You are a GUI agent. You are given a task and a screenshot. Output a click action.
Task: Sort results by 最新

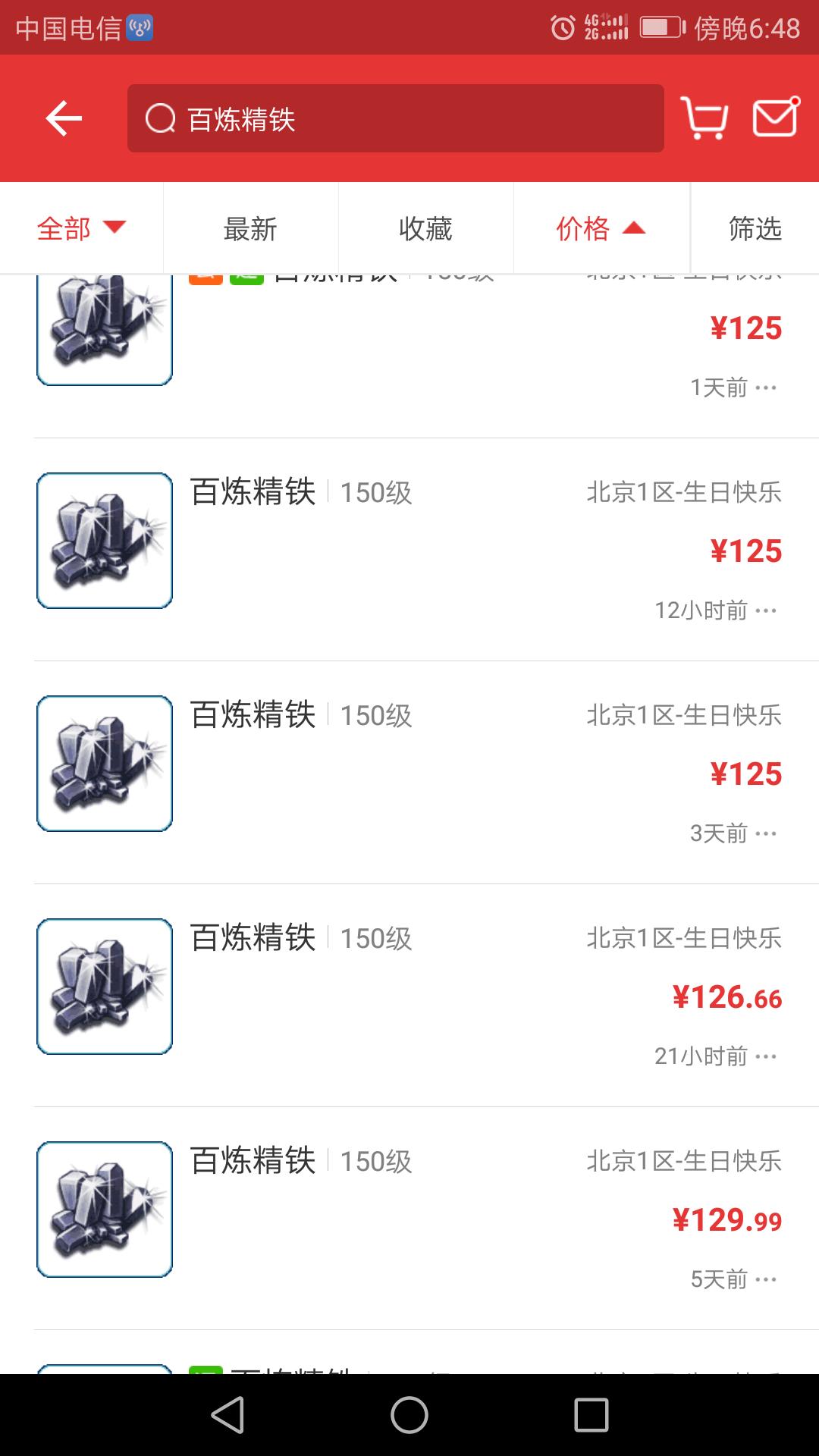pos(250,228)
